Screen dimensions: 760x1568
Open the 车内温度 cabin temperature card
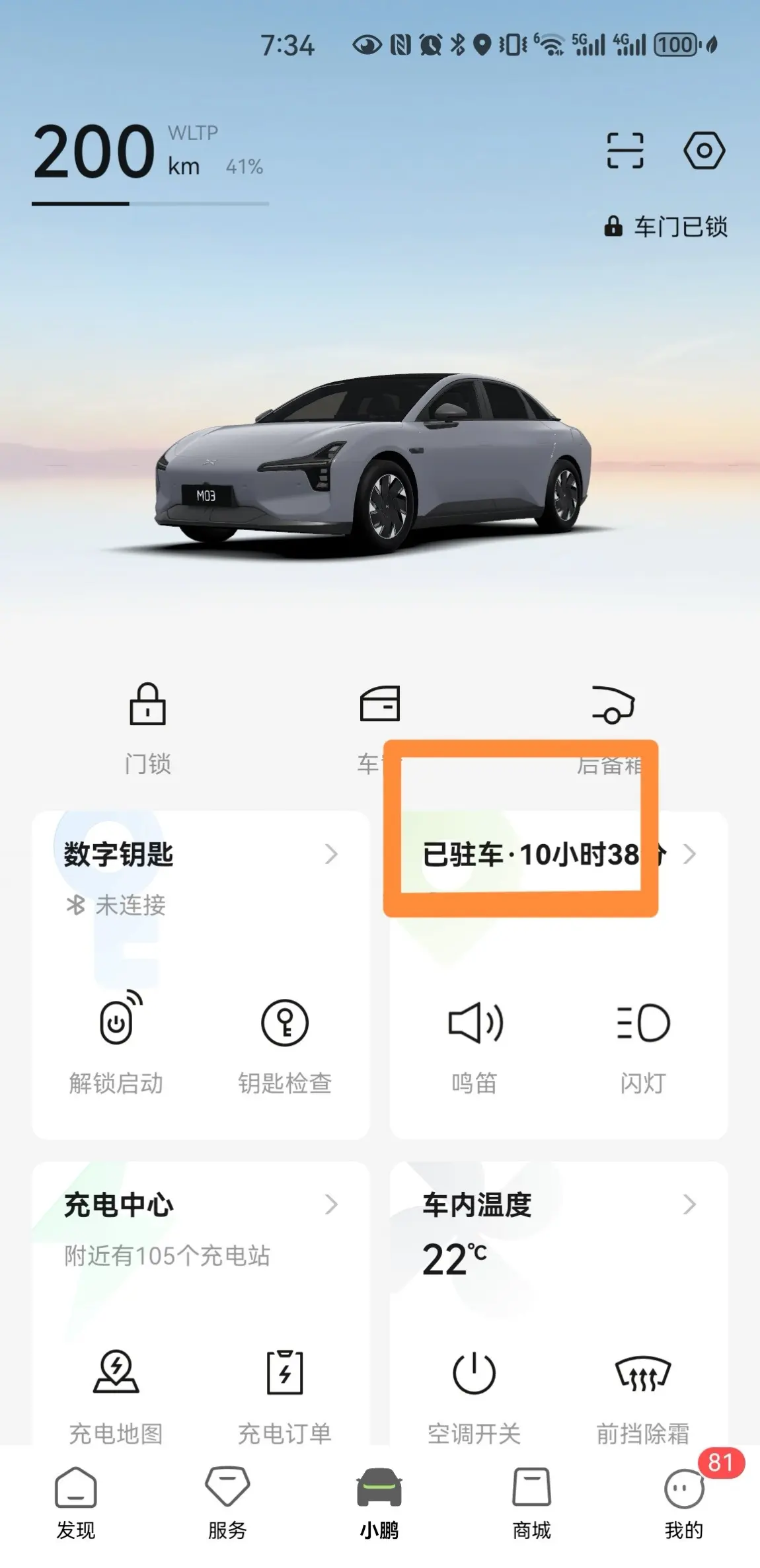[x=558, y=1205]
